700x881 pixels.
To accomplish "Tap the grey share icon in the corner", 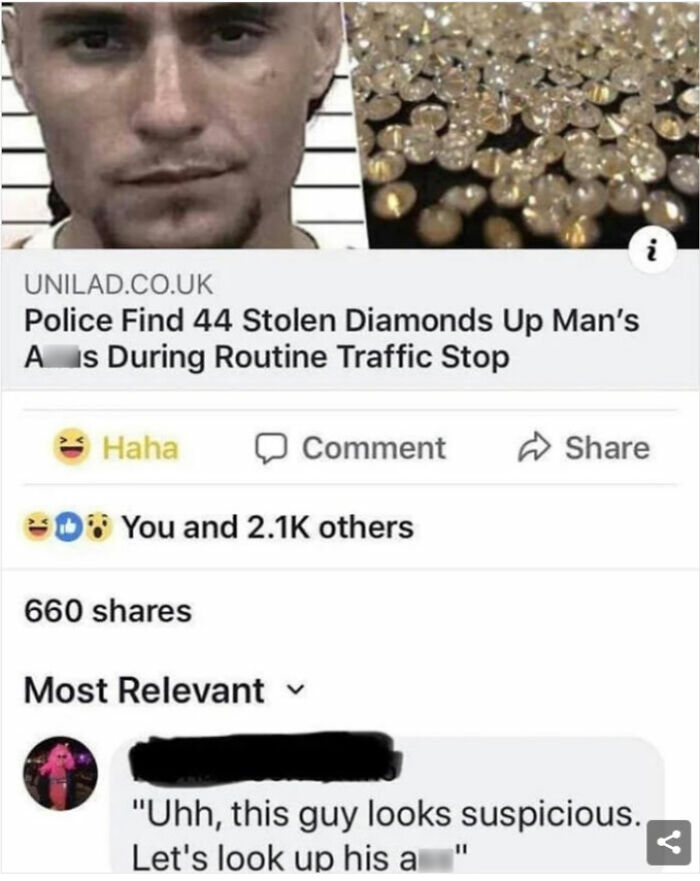I will pyautogui.click(x=669, y=842).
